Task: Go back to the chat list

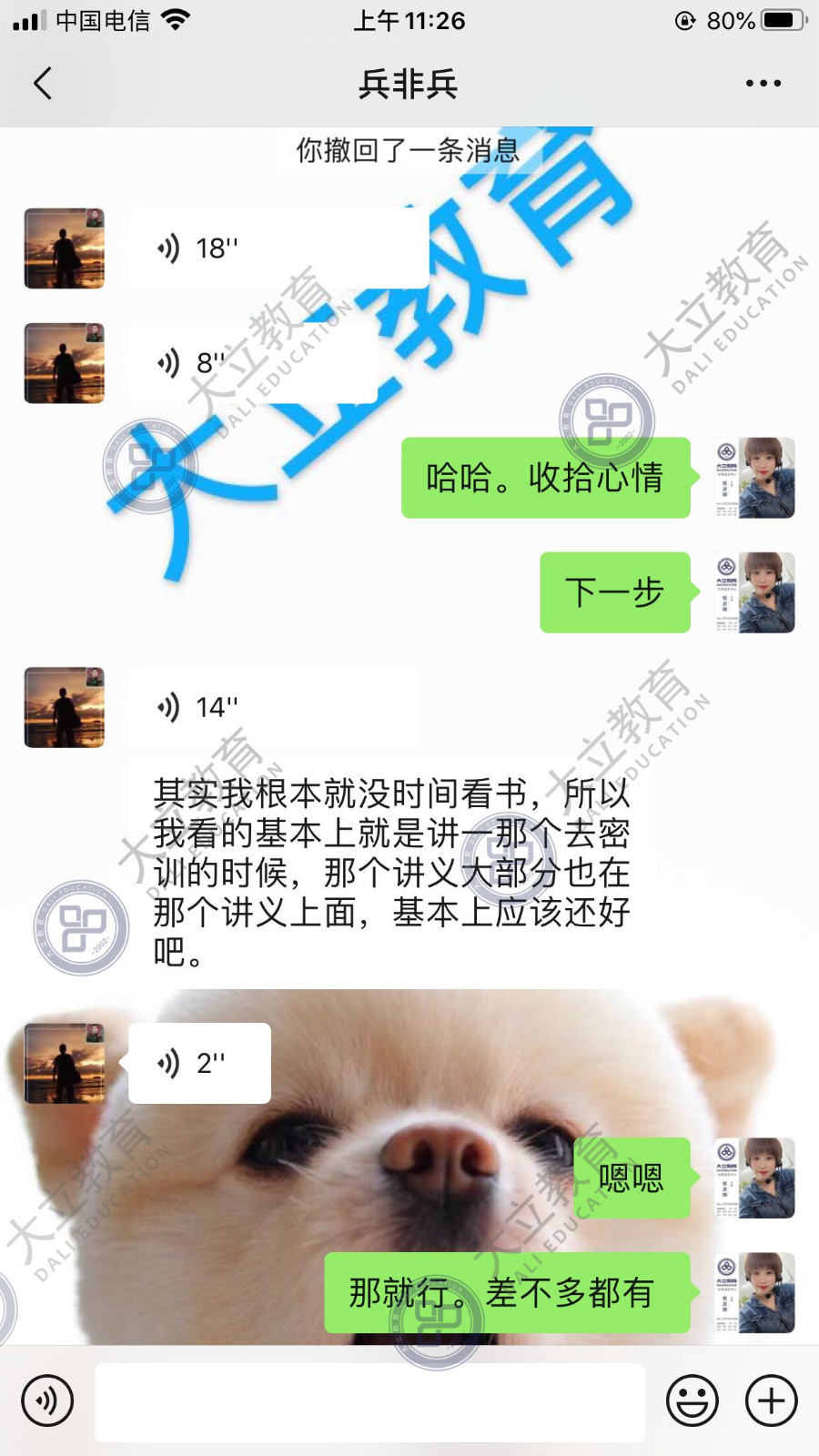Action: coord(43,83)
